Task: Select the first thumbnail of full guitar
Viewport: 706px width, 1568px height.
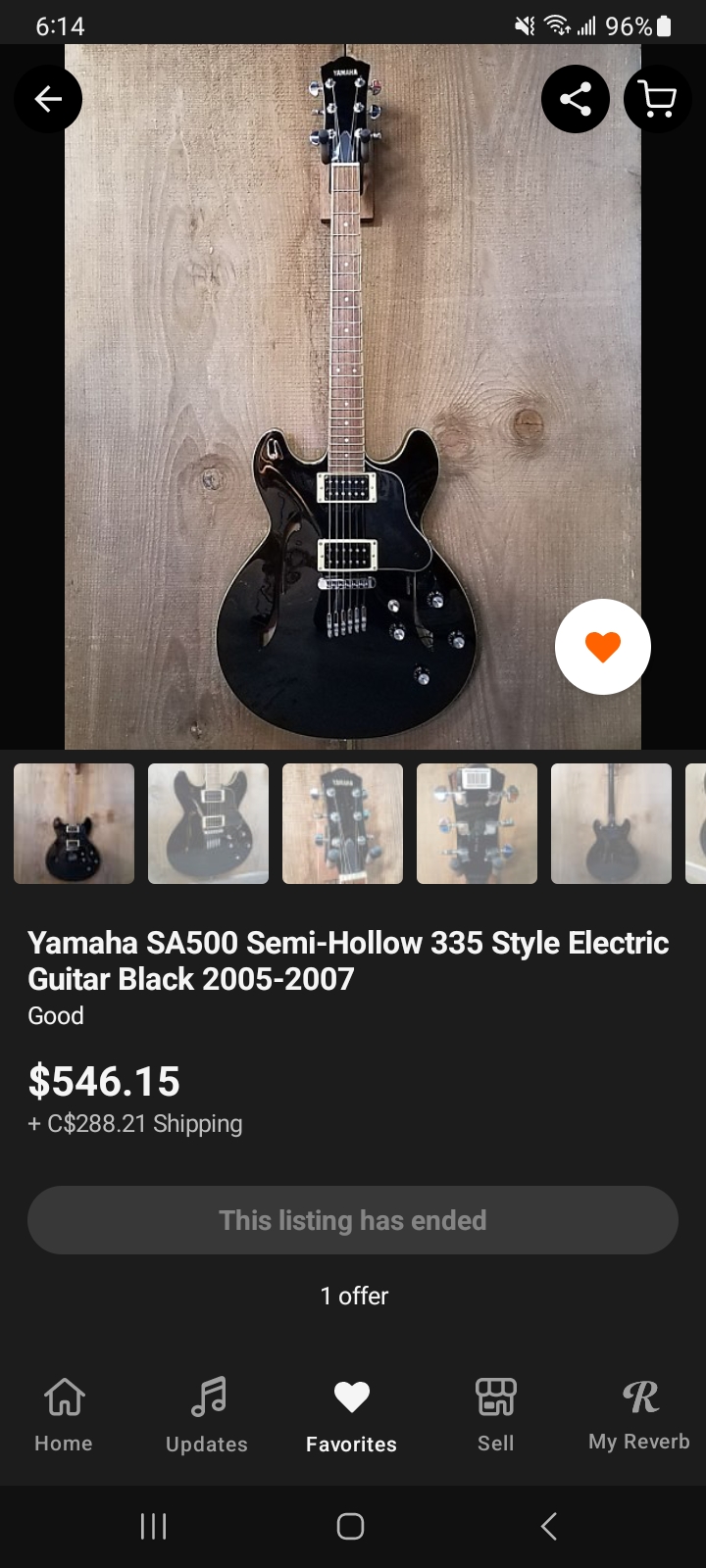Action: pyautogui.click(x=75, y=823)
